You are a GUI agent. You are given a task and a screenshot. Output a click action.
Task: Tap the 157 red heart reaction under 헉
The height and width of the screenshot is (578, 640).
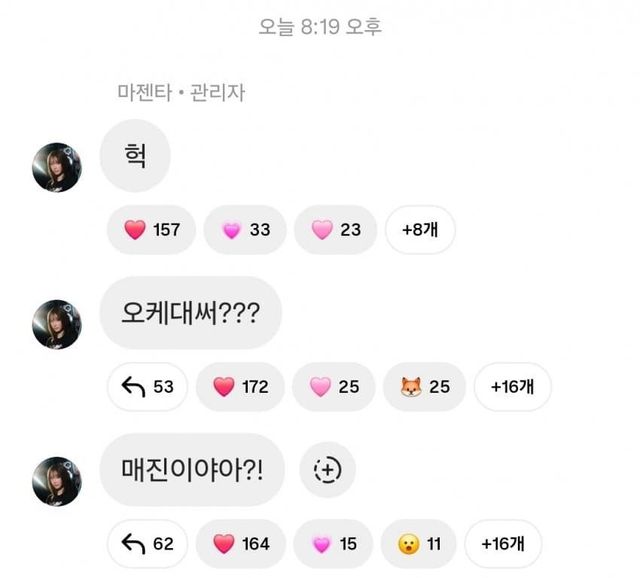tap(151, 230)
